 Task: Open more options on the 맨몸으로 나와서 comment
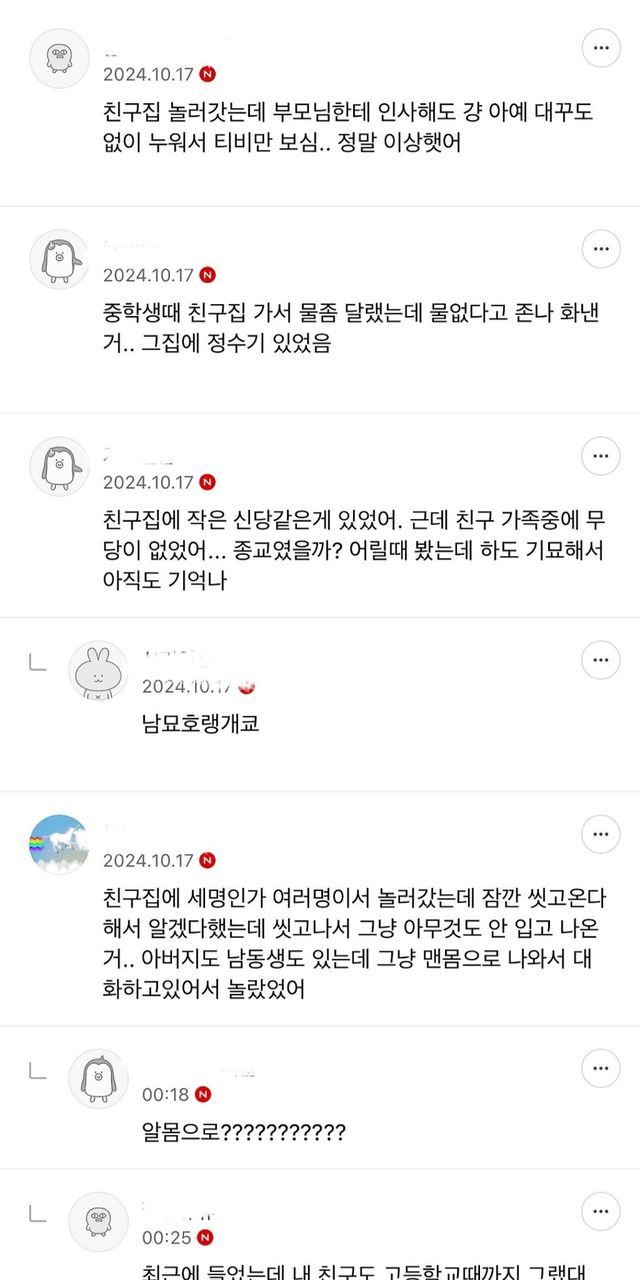coord(601,833)
